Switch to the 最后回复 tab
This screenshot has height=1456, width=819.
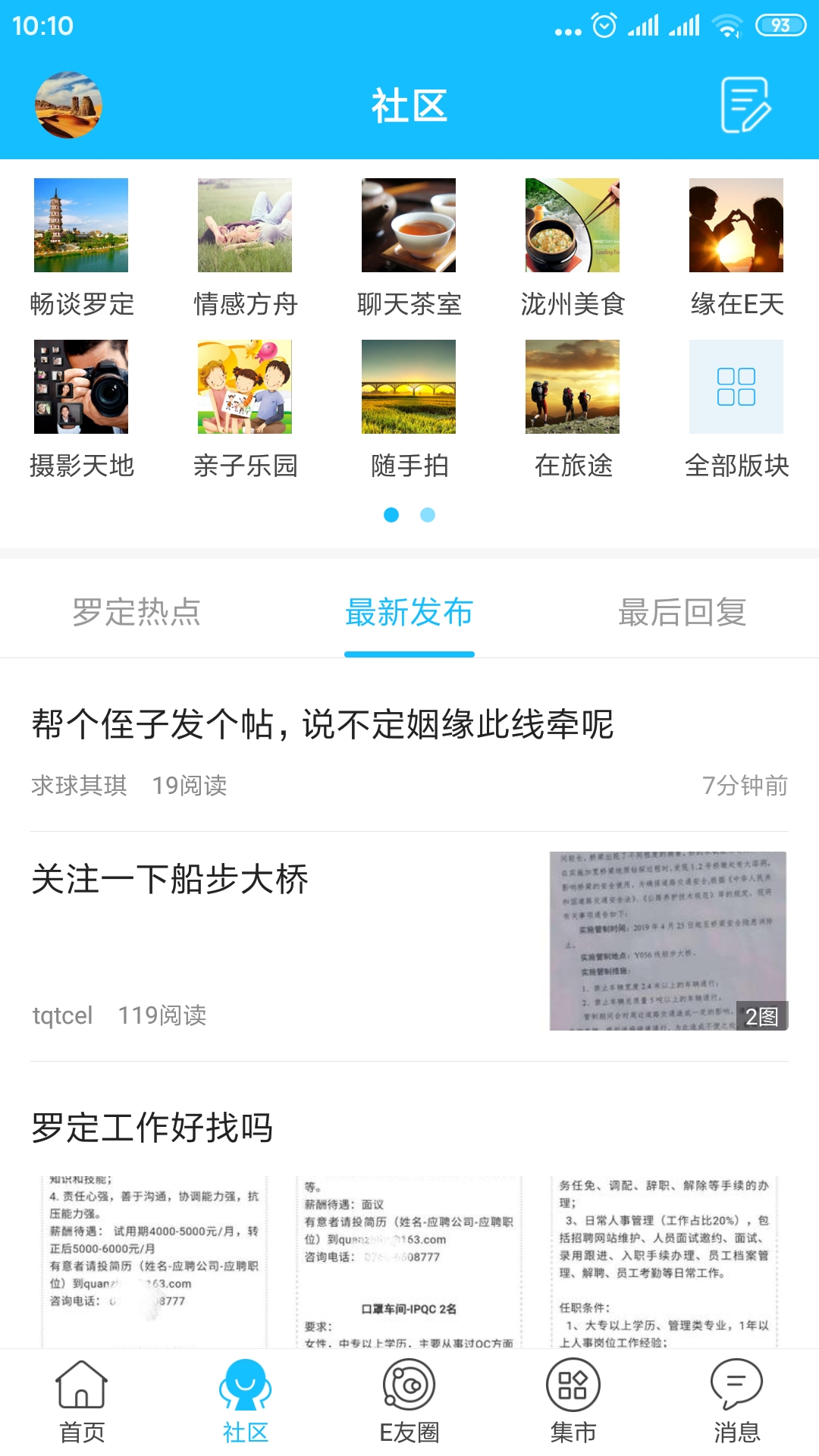684,614
